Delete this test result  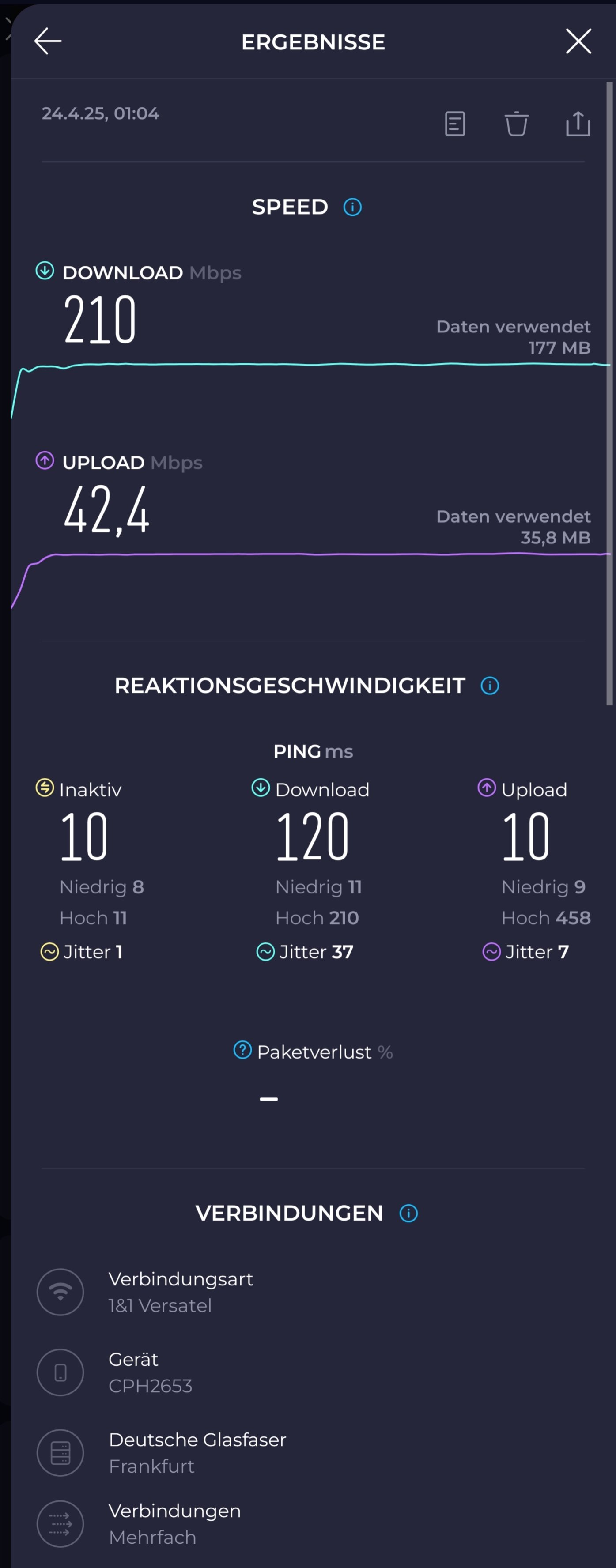[x=516, y=124]
